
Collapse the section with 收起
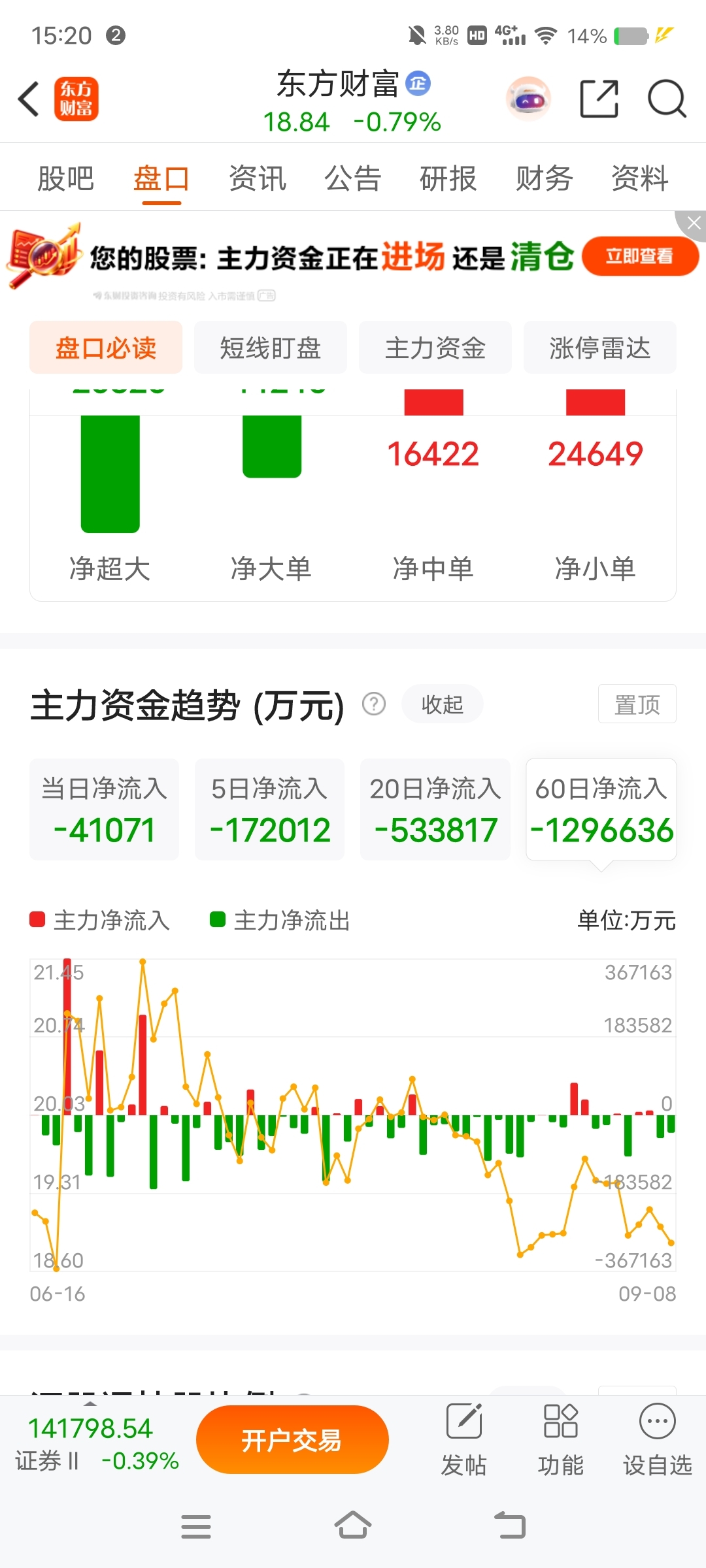pyautogui.click(x=443, y=704)
